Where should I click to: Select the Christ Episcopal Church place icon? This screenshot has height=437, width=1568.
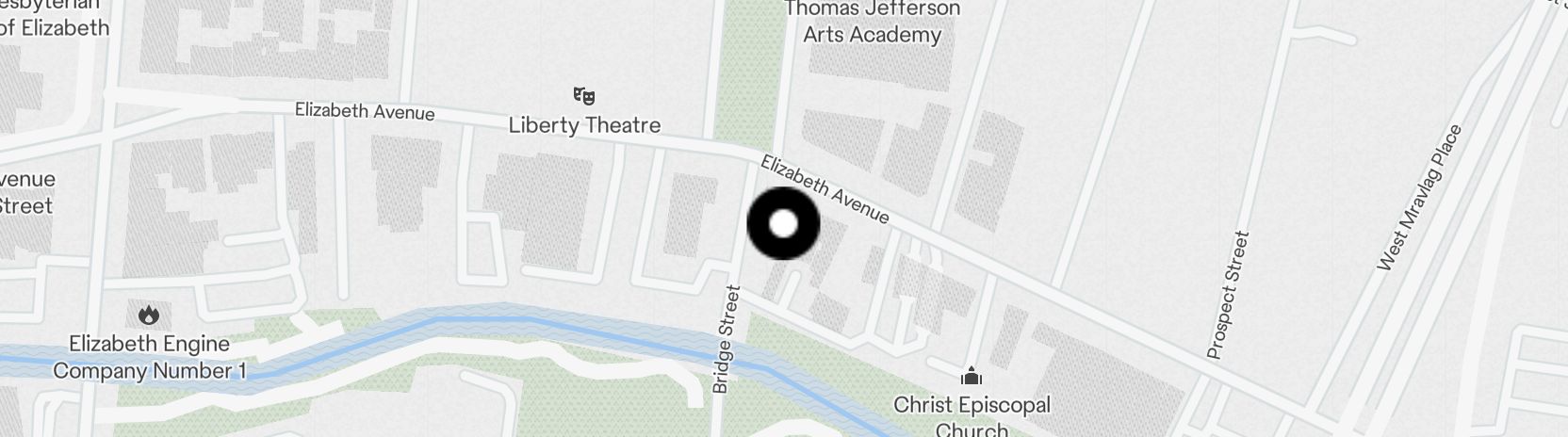[972, 378]
